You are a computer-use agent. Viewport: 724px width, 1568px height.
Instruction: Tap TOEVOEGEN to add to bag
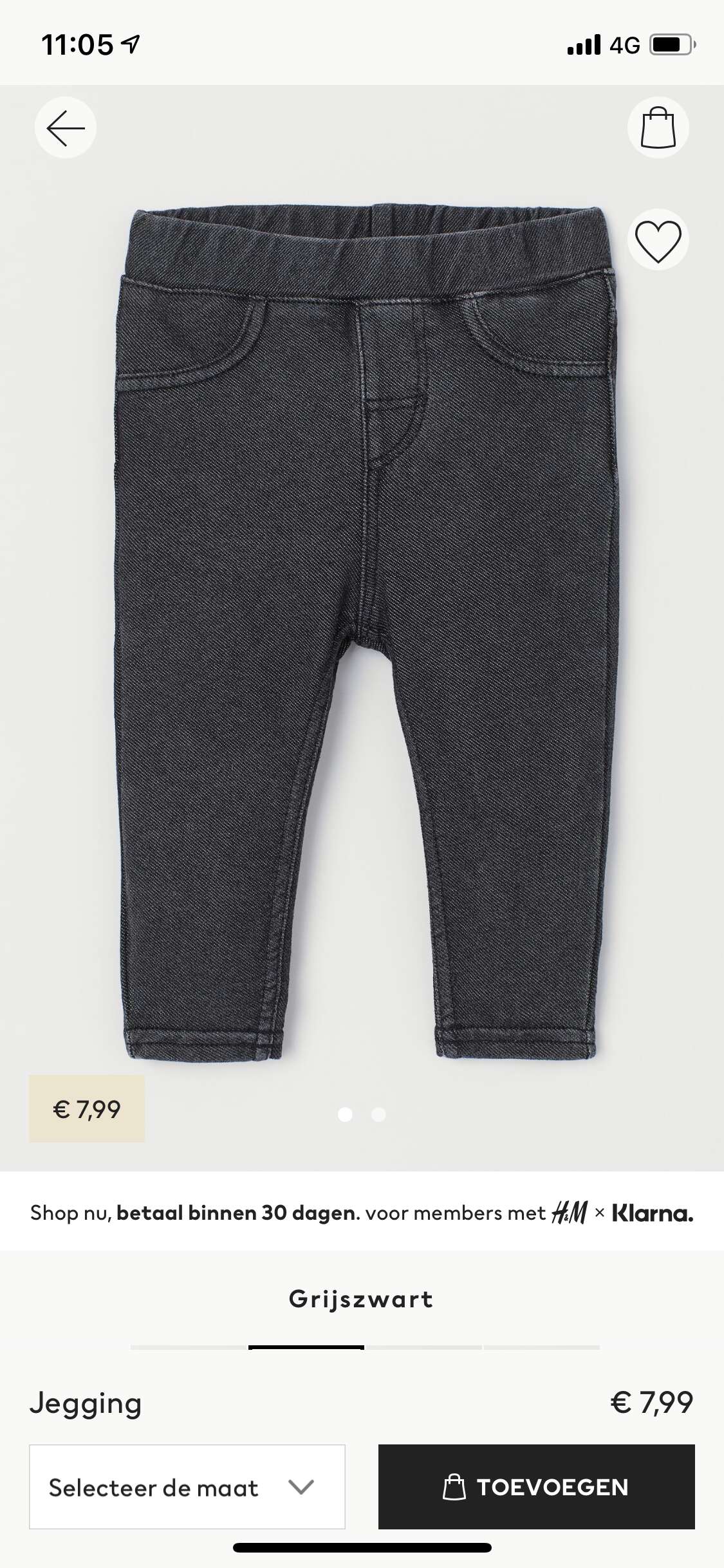[x=536, y=1487]
